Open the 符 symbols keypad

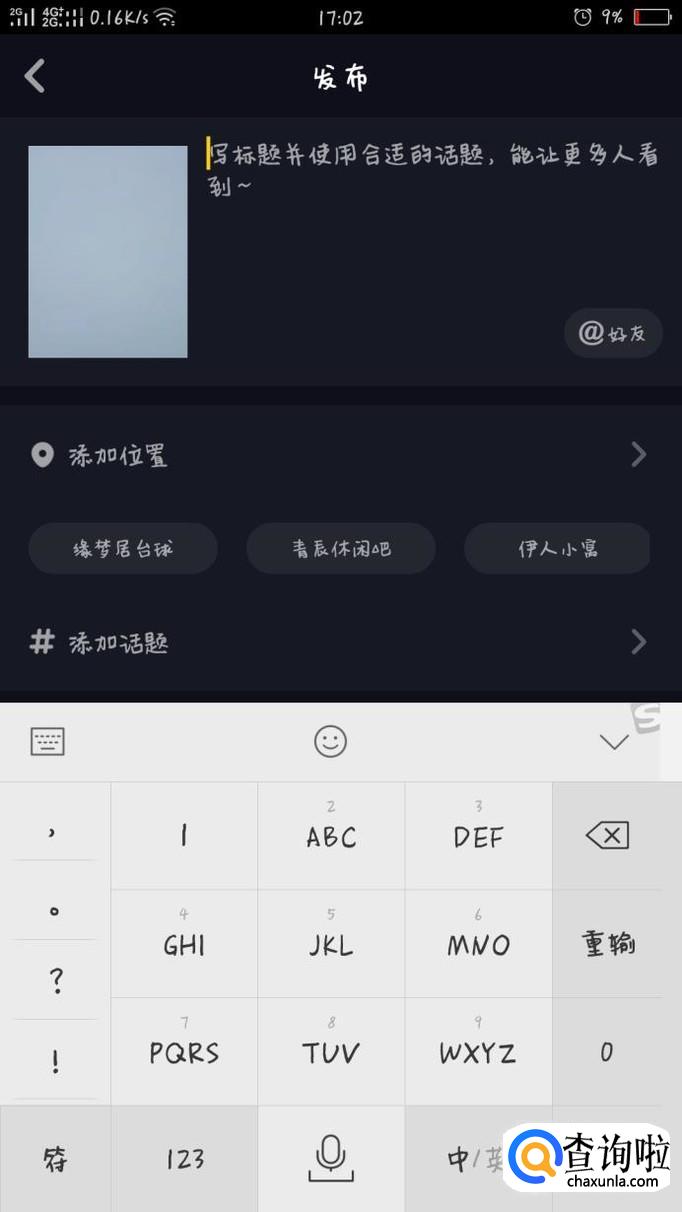click(55, 1158)
